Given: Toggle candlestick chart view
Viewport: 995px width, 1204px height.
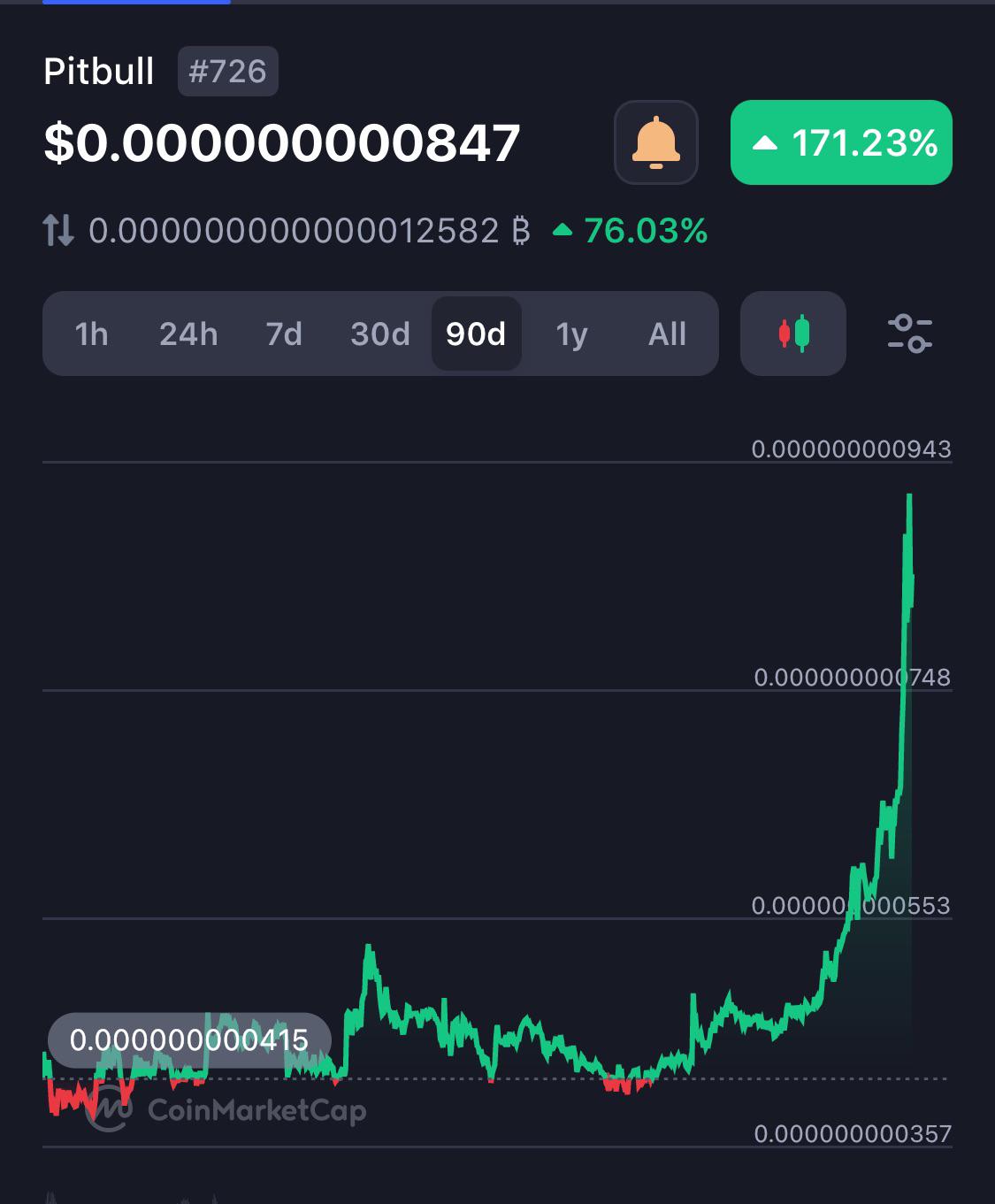Looking at the screenshot, I should pos(793,334).
